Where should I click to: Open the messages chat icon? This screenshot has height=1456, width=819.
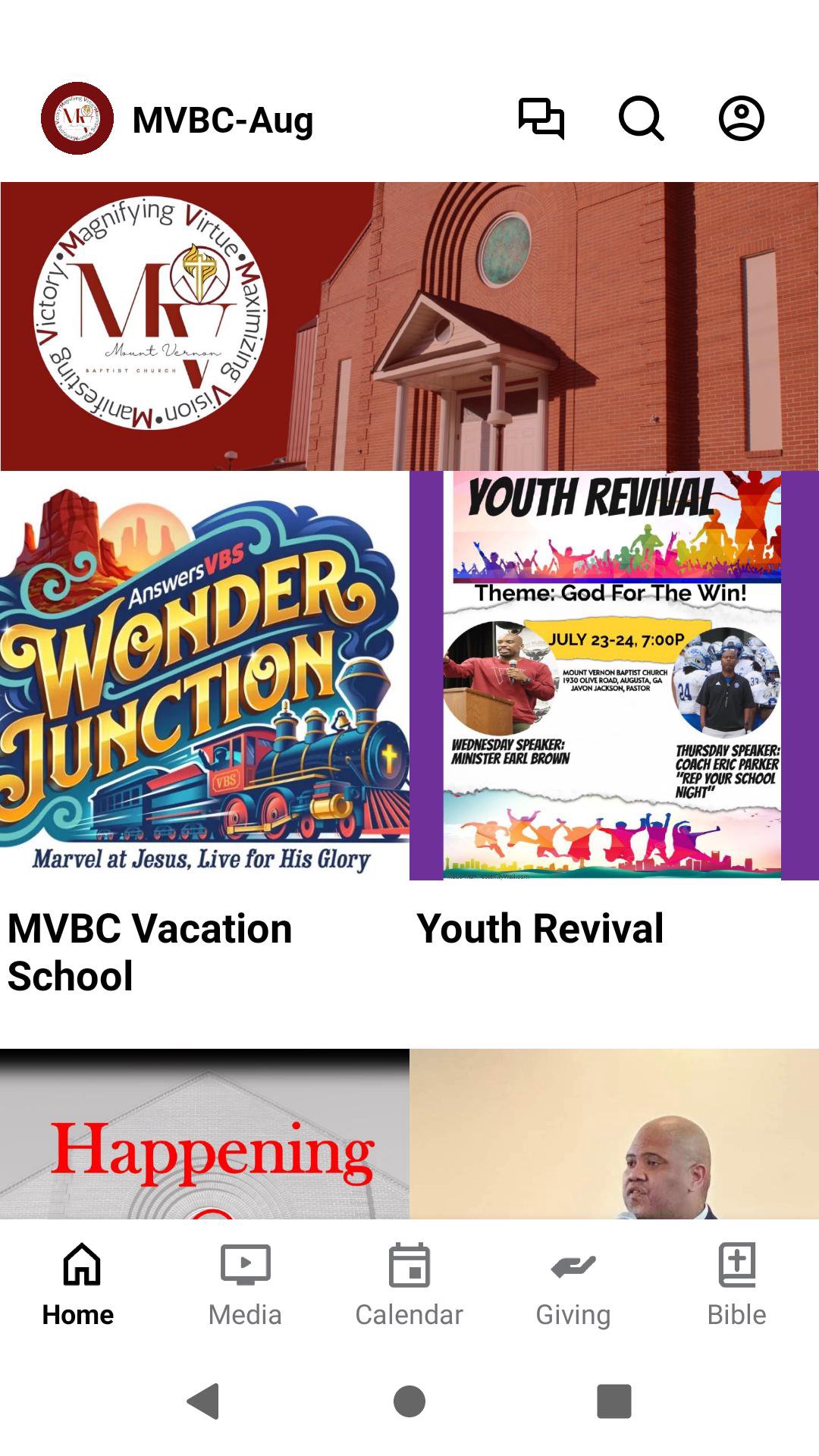click(x=541, y=119)
